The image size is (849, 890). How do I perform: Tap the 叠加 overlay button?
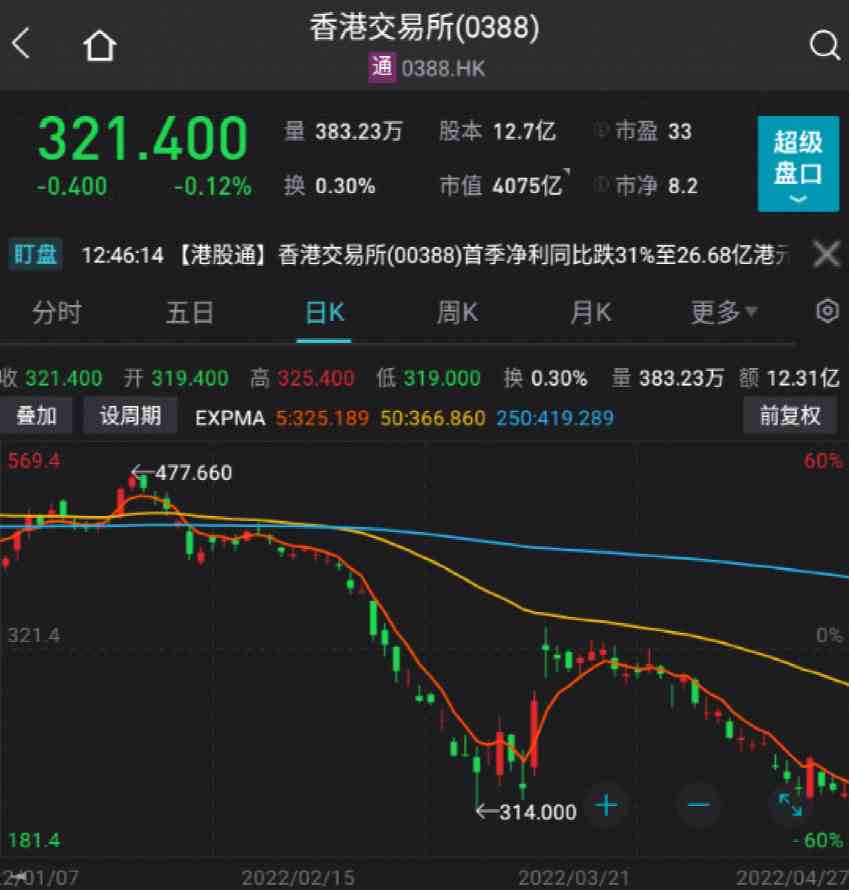[x=37, y=416]
